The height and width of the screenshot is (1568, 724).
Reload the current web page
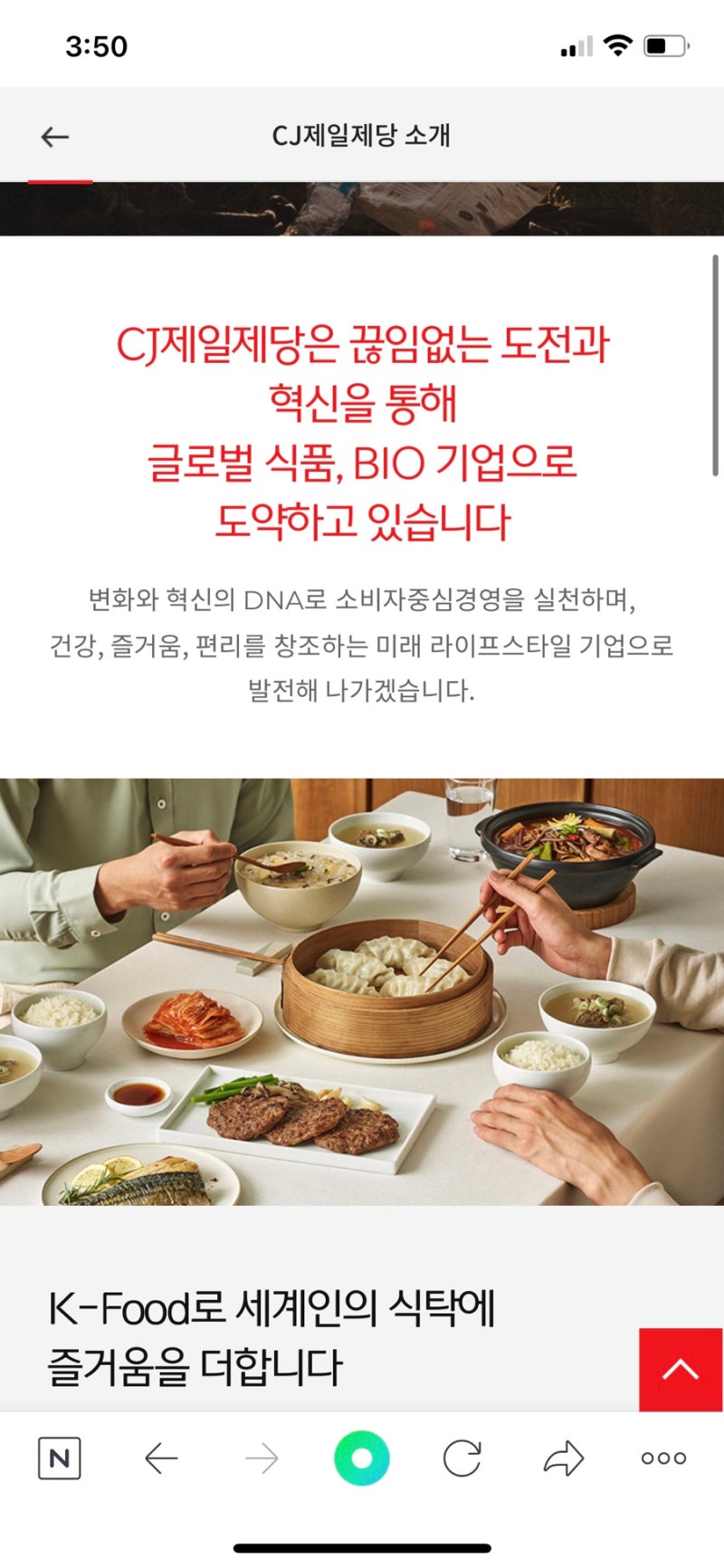point(462,1458)
